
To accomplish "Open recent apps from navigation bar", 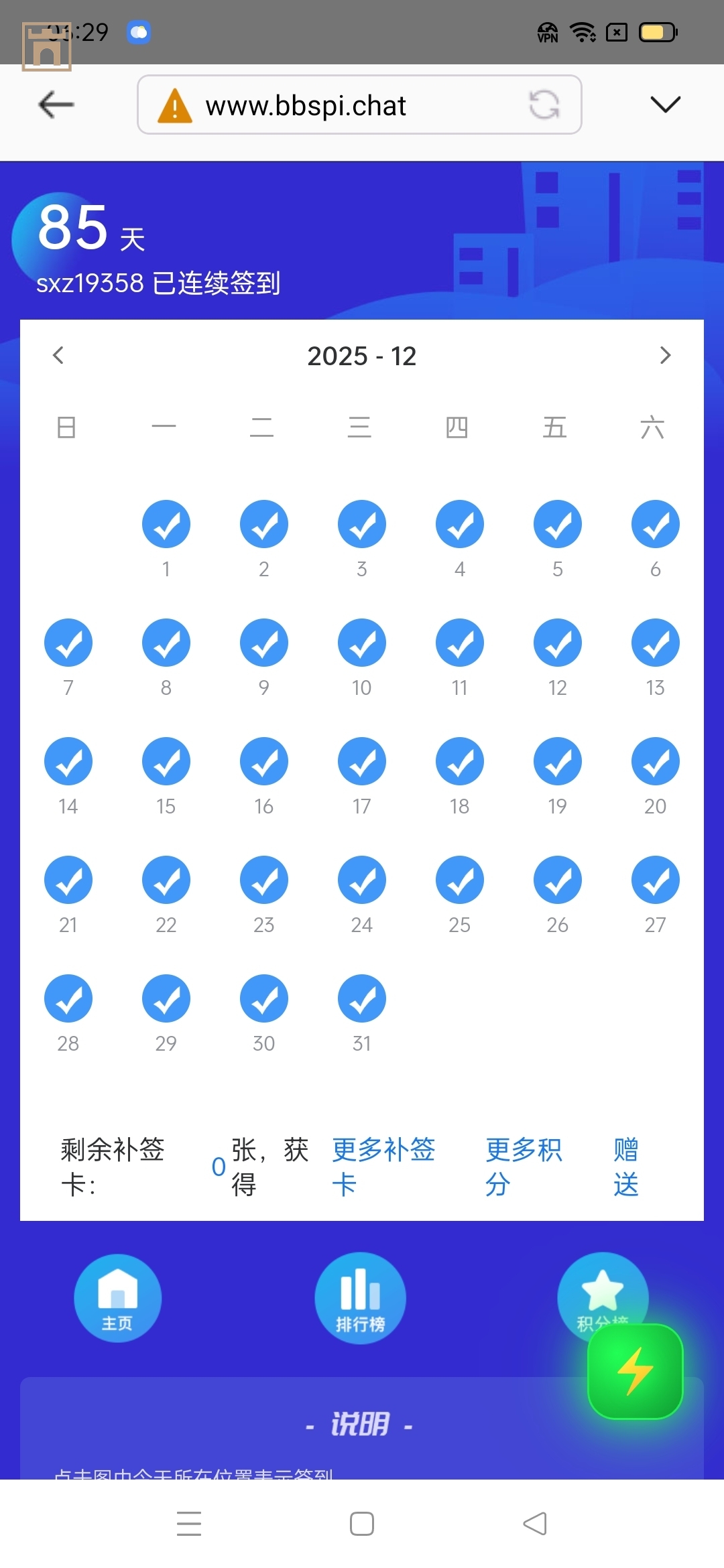I will 189,1523.
